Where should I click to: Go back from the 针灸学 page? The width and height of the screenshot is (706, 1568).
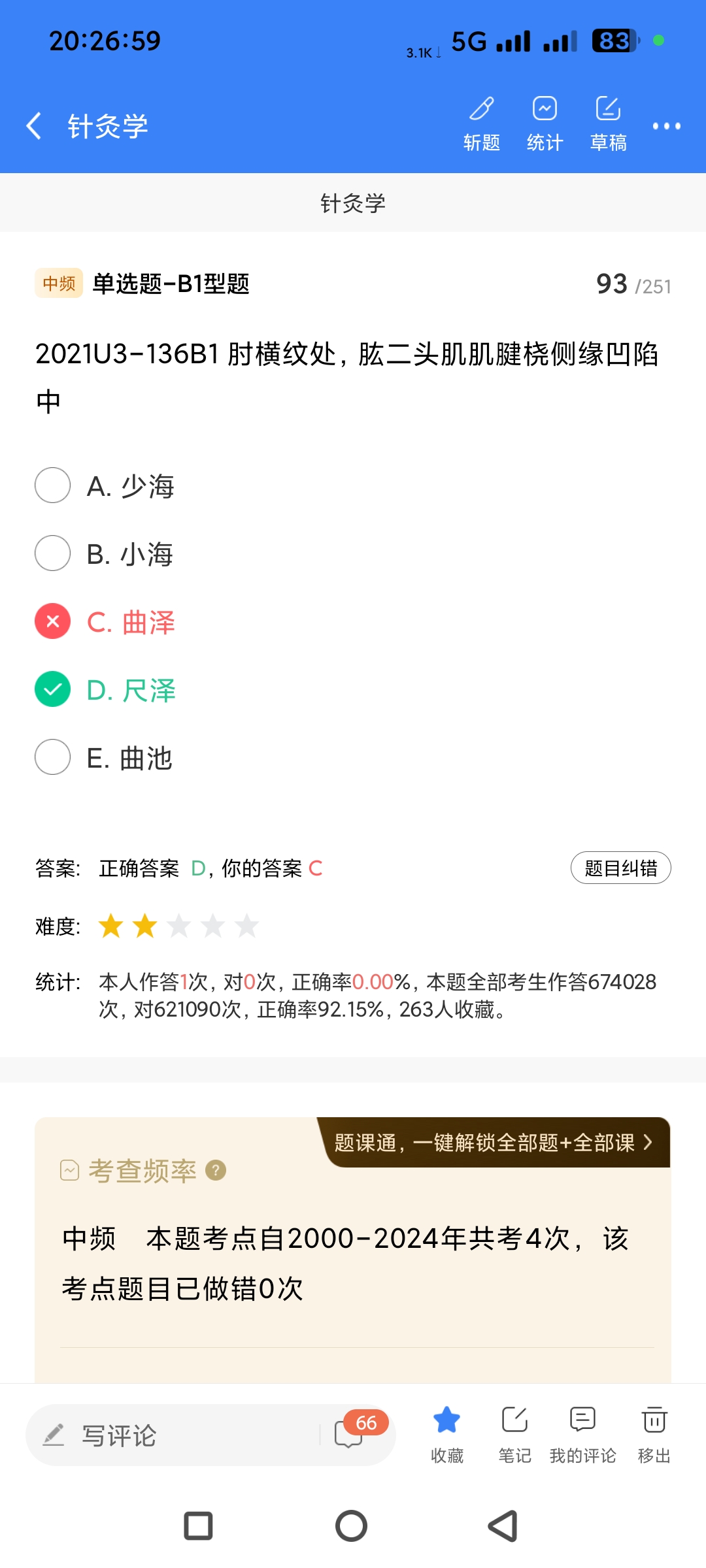(34, 125)
